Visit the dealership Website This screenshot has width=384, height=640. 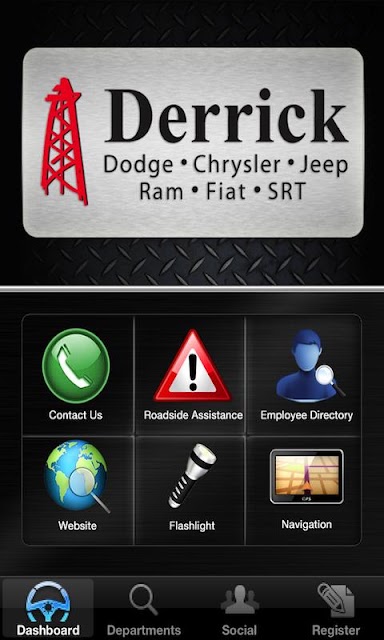[x=78, y=490]
